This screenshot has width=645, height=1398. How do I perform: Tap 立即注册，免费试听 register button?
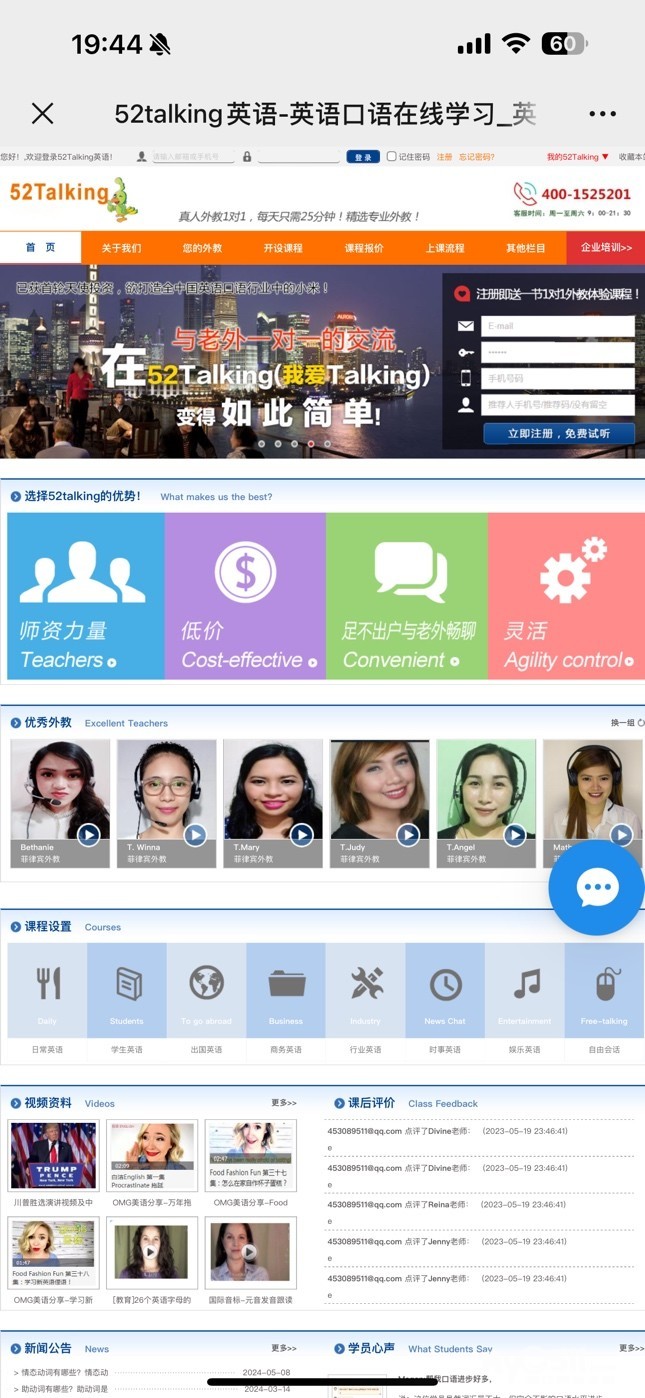(x=559, y=433)
